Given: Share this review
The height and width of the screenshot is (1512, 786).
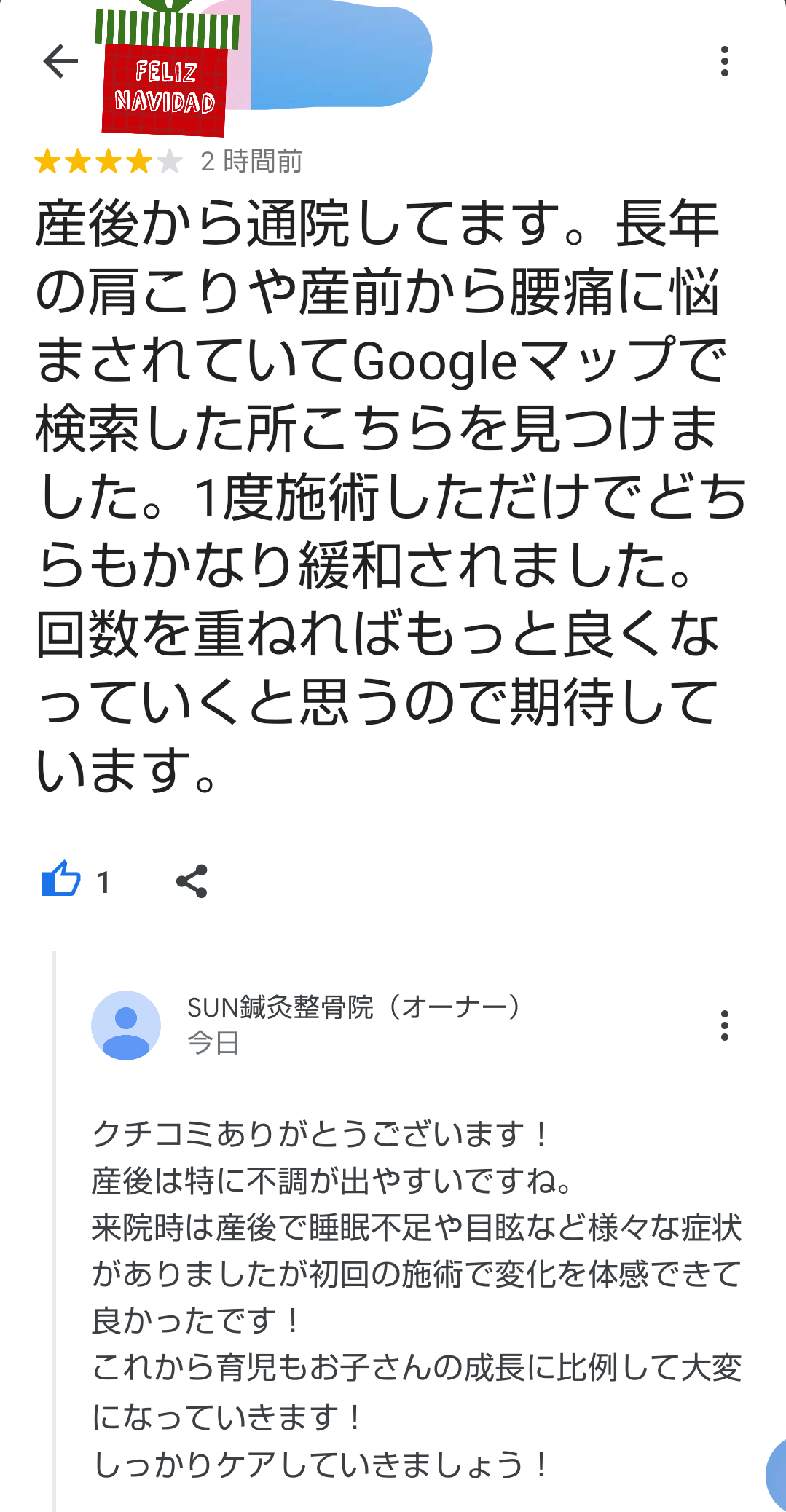Looking at the screenshot, I should 192,881.
